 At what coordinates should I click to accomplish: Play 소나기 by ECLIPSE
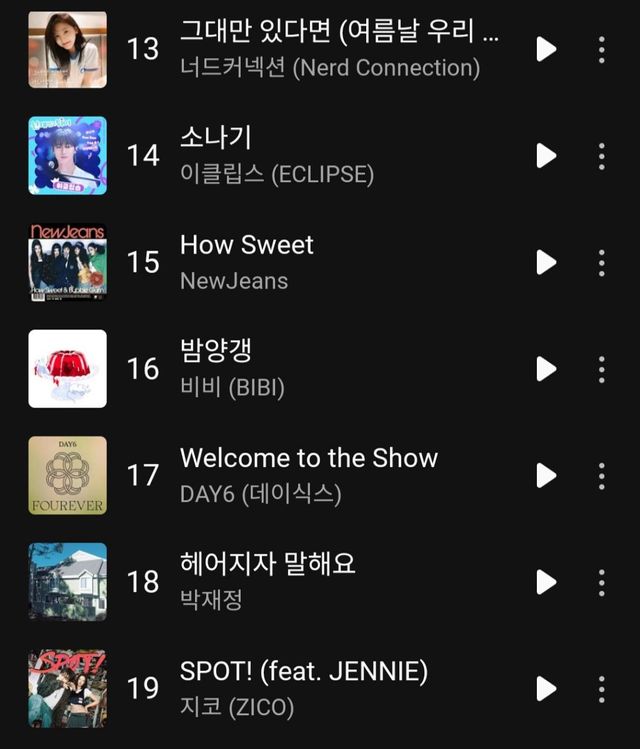pos(545,155)
